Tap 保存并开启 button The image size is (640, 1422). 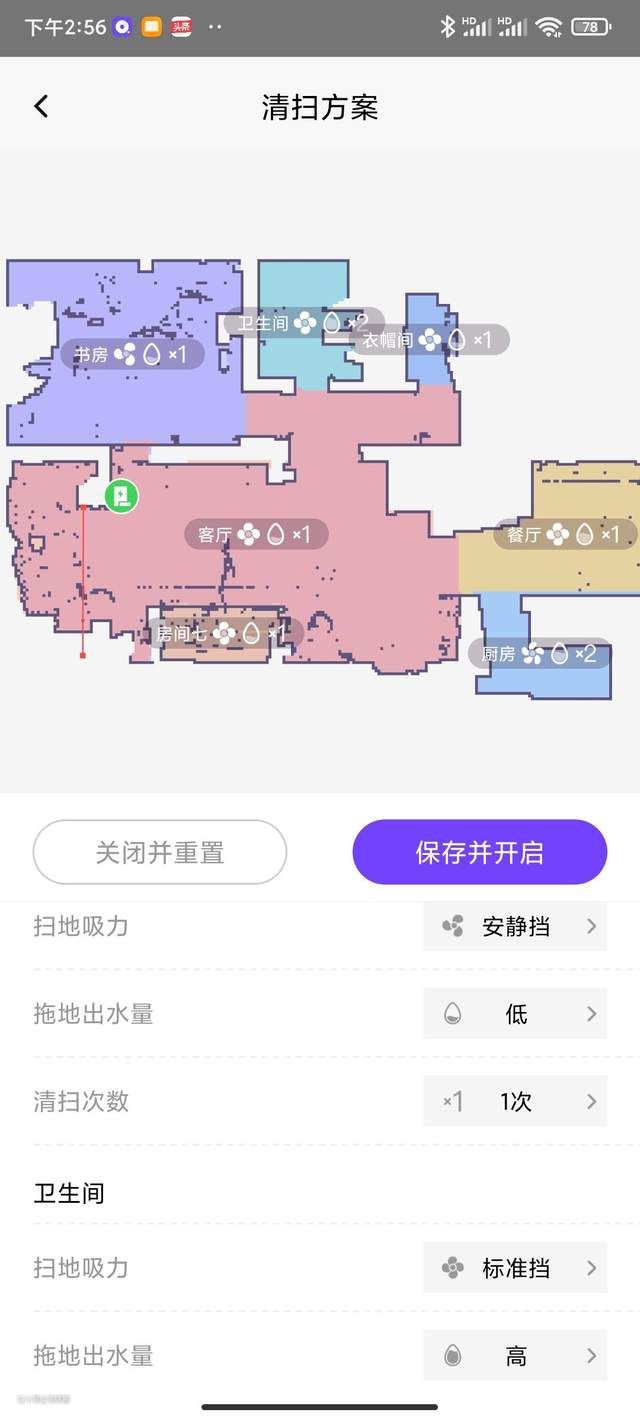tap(479, 852)
